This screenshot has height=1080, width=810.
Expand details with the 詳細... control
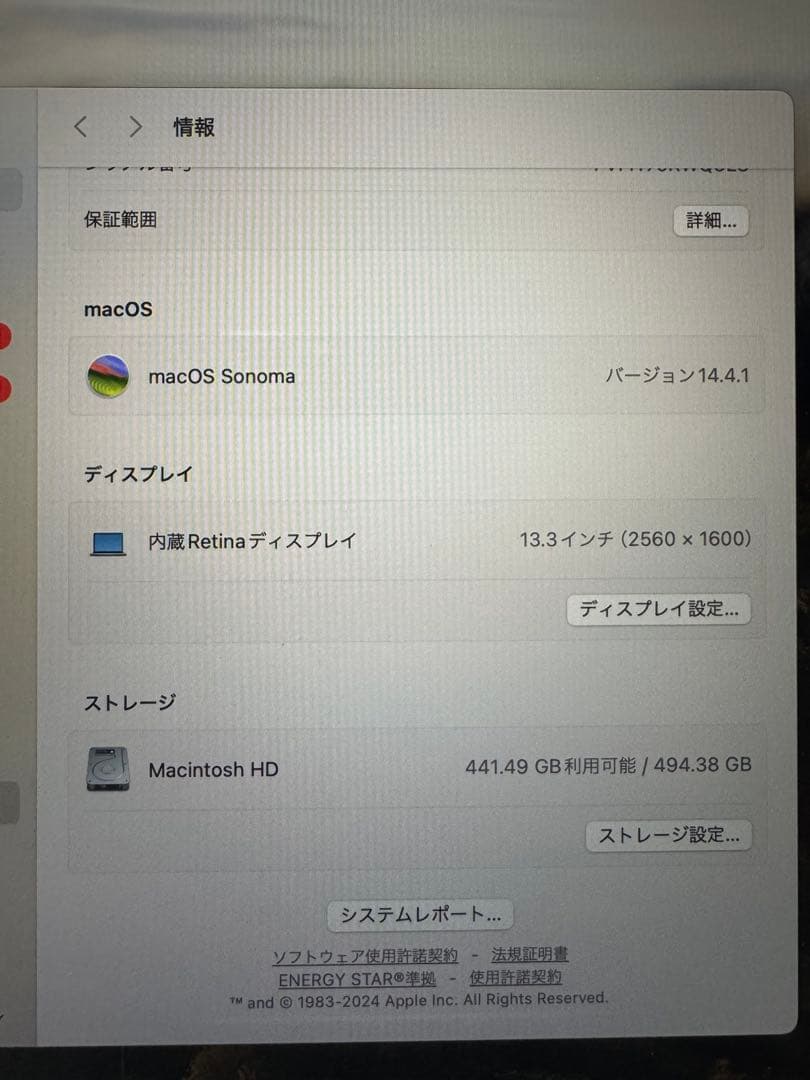click(711, 221)
